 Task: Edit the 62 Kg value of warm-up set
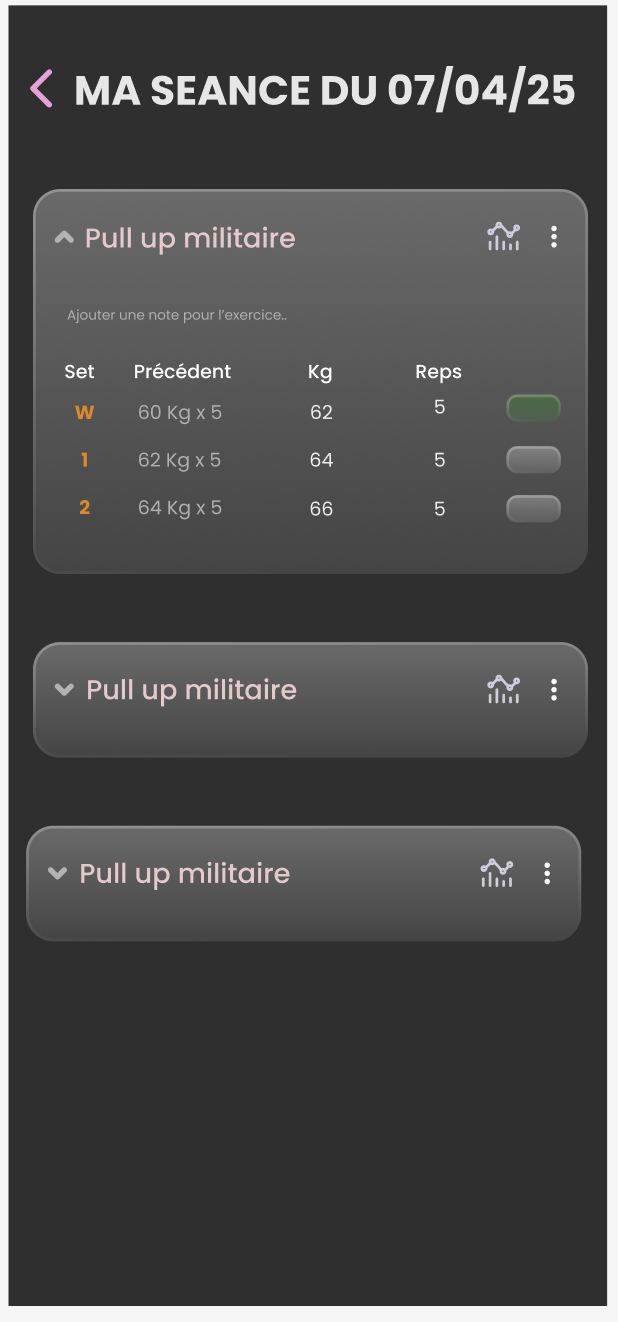[321, 412]
